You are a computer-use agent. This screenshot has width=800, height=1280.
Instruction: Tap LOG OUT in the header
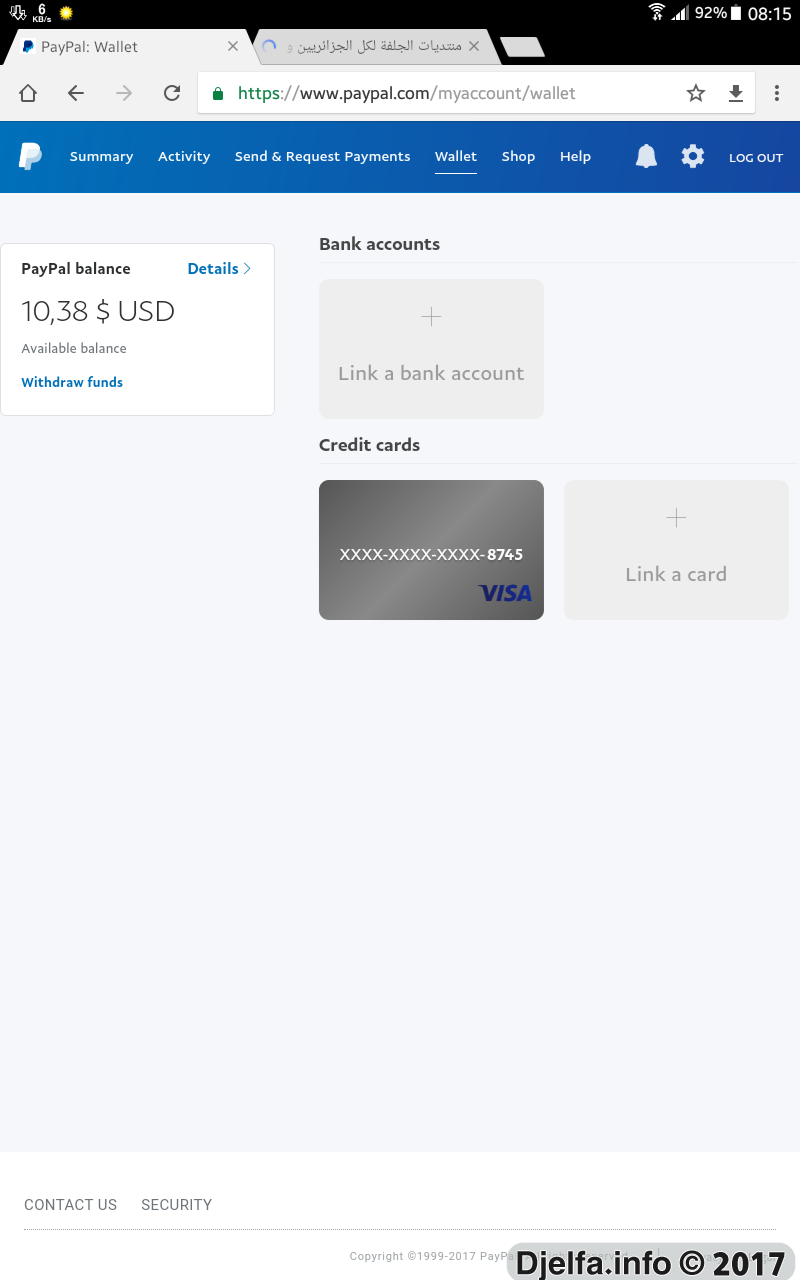756,158
